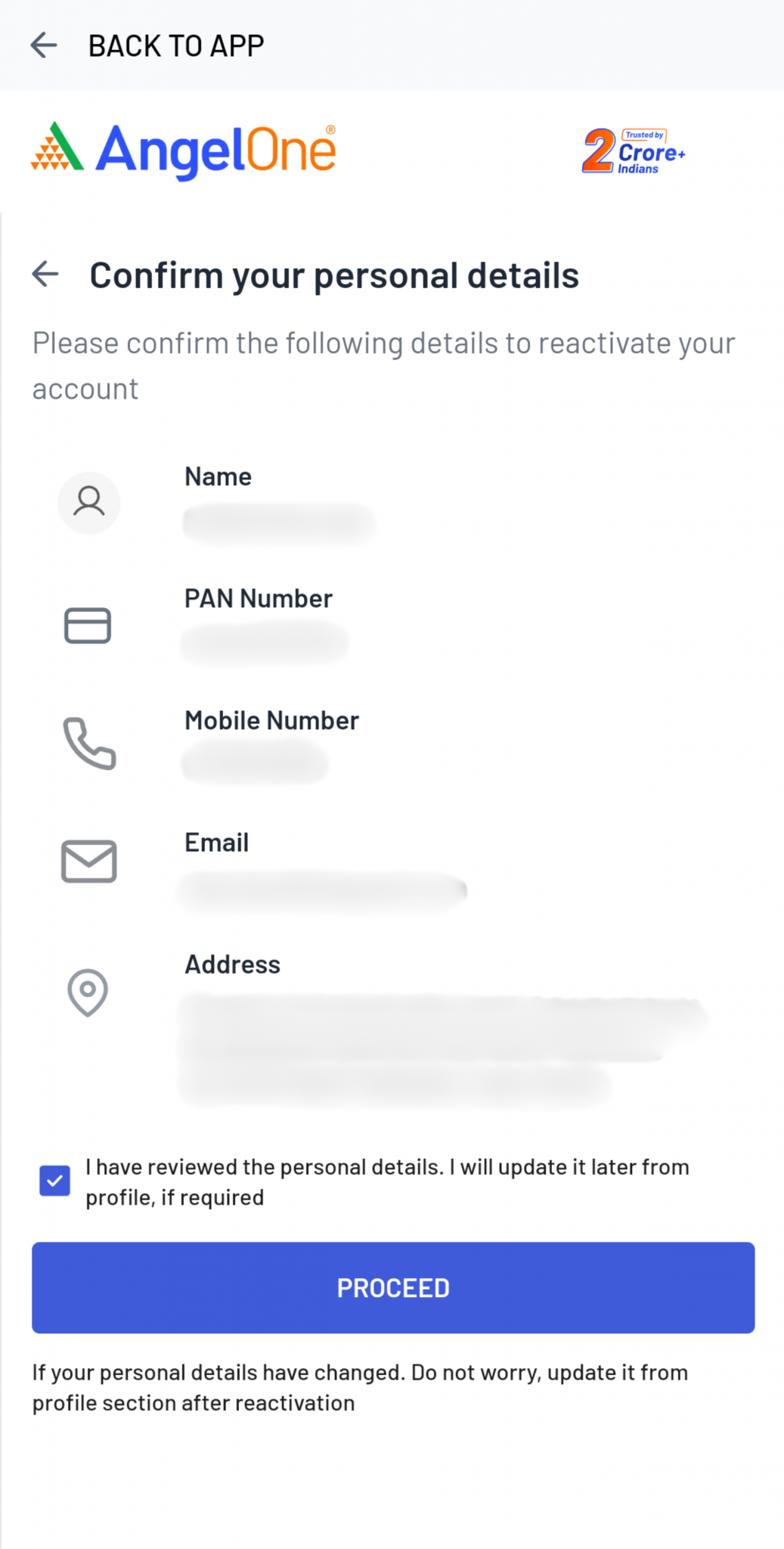Viewport: 784px width, 1549px height.
Task: Go back from Confirm your personal details
Action: pos(45,274)
